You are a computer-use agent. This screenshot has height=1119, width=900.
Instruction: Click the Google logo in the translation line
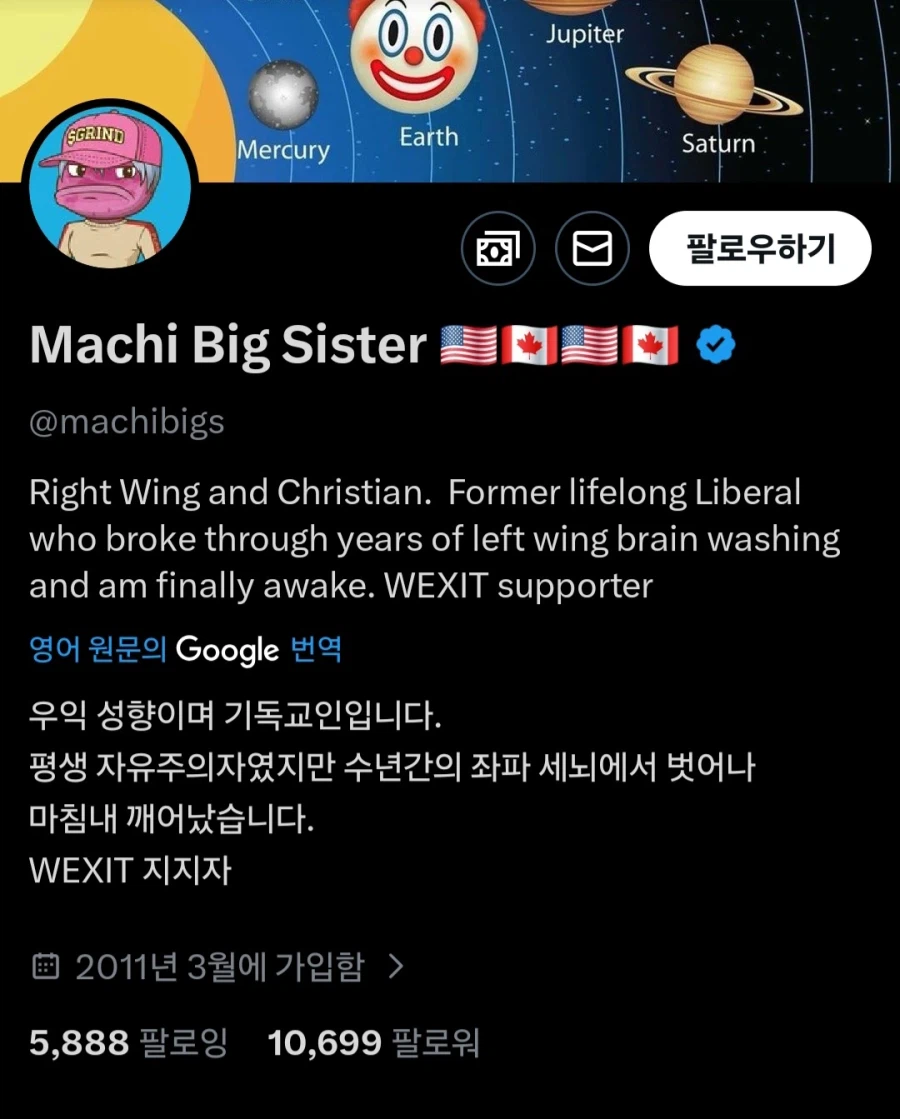click(x=227, y=650)
